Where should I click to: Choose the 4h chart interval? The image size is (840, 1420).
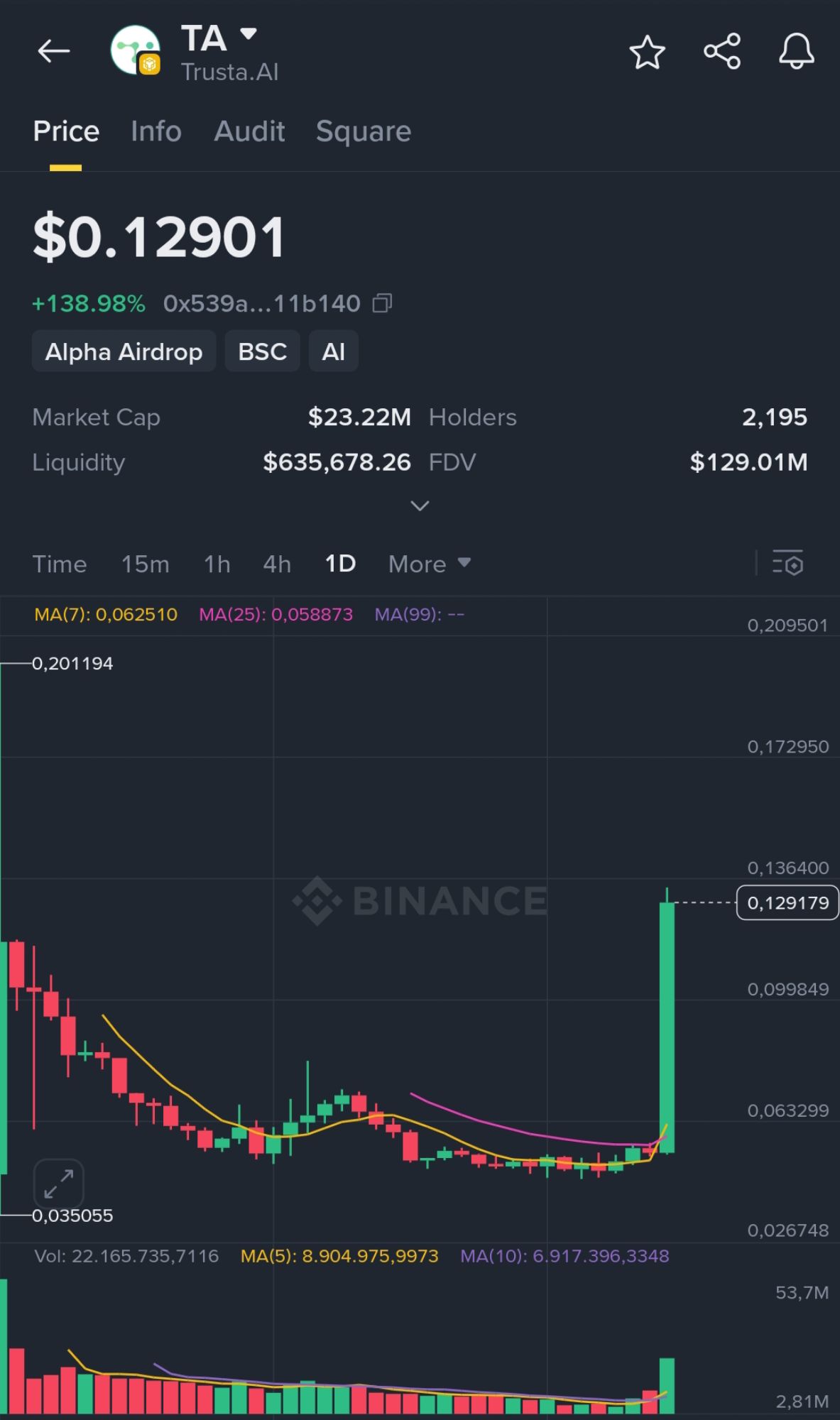point(277,564)
